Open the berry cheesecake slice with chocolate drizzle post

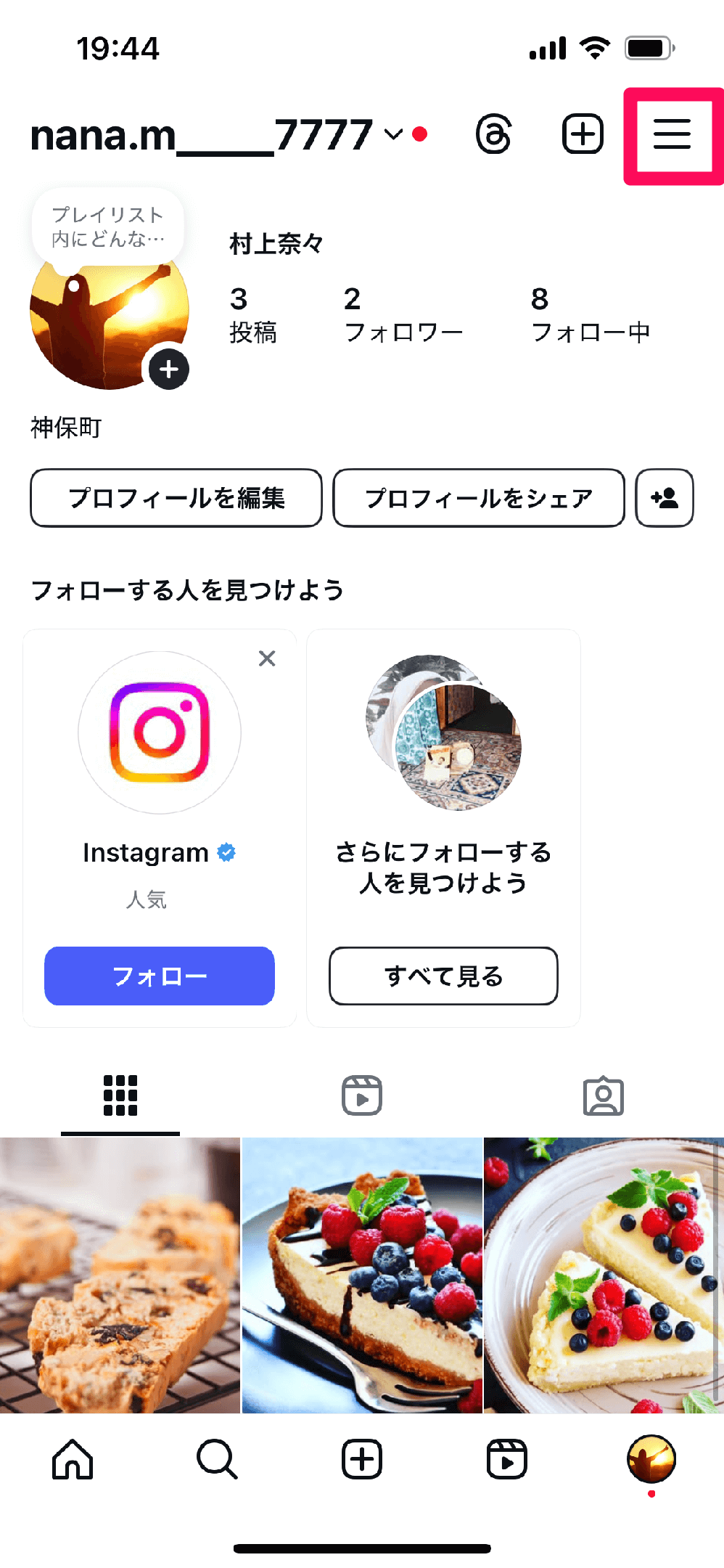(362, 1275)
